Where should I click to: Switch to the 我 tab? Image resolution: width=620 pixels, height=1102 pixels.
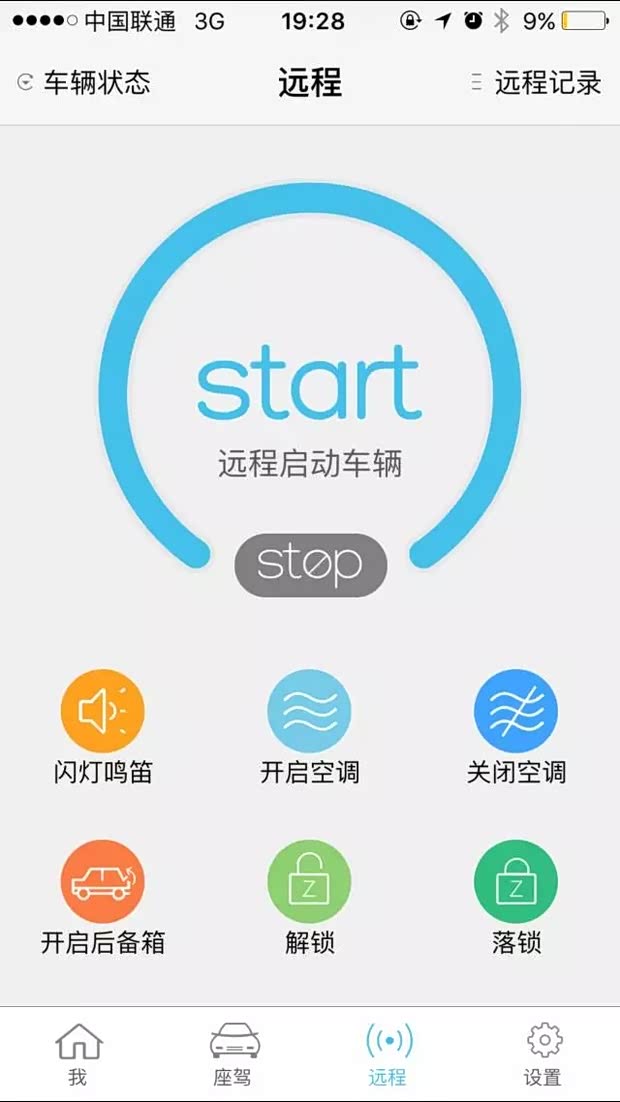[x=78, y=1054]
